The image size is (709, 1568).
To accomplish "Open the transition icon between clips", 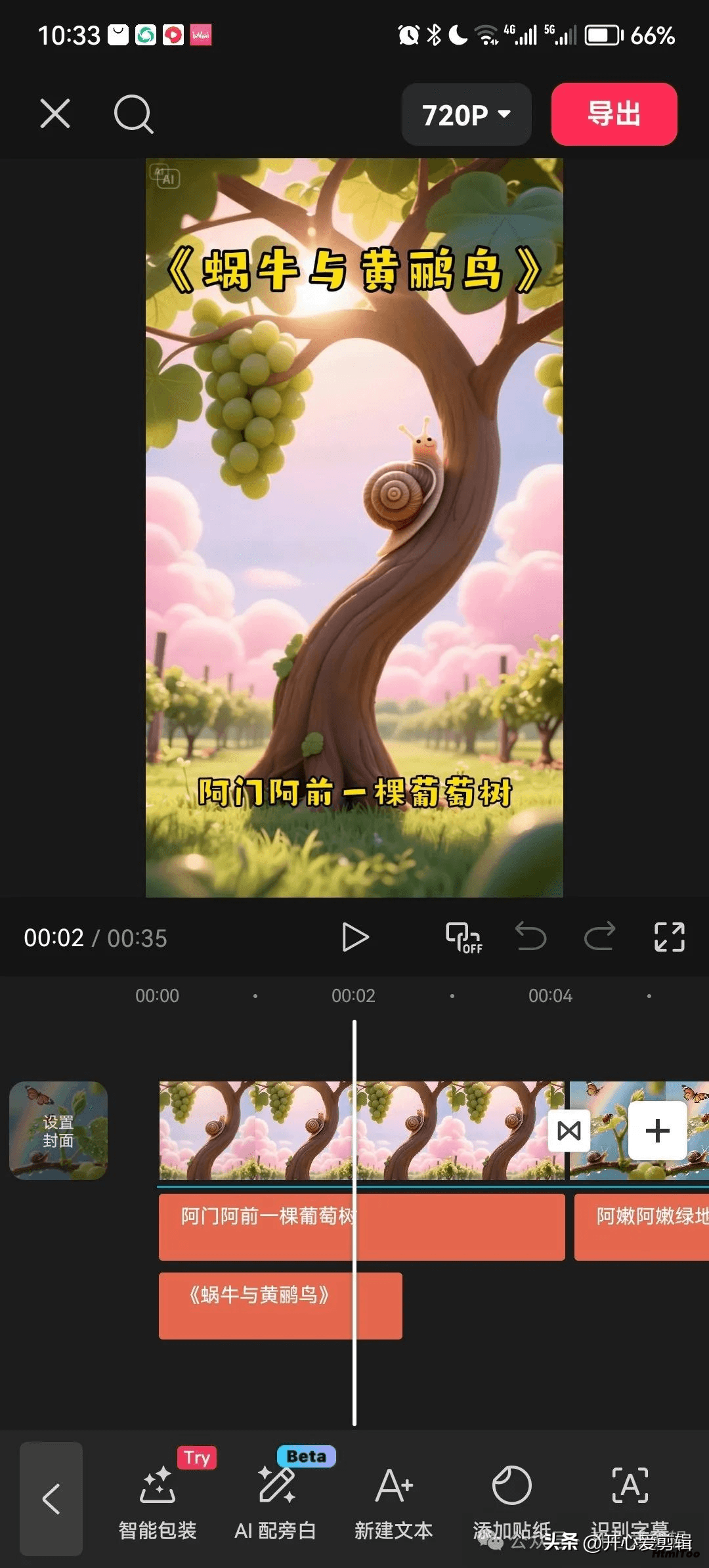I will point(569,1130).
